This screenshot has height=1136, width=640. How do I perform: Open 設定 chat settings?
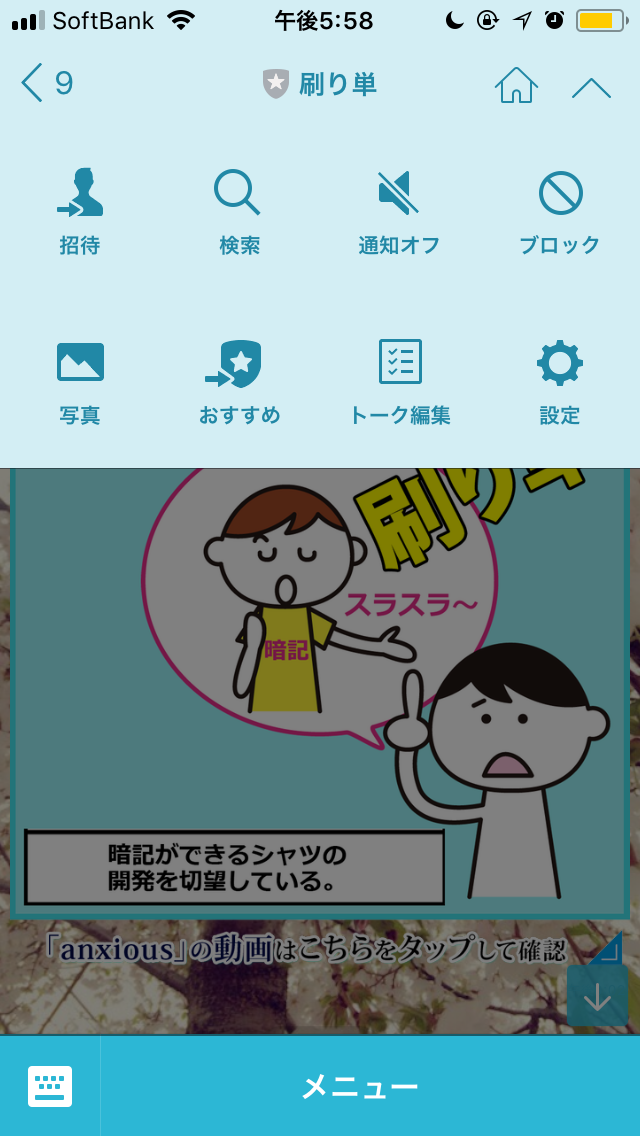coord(560,381)
